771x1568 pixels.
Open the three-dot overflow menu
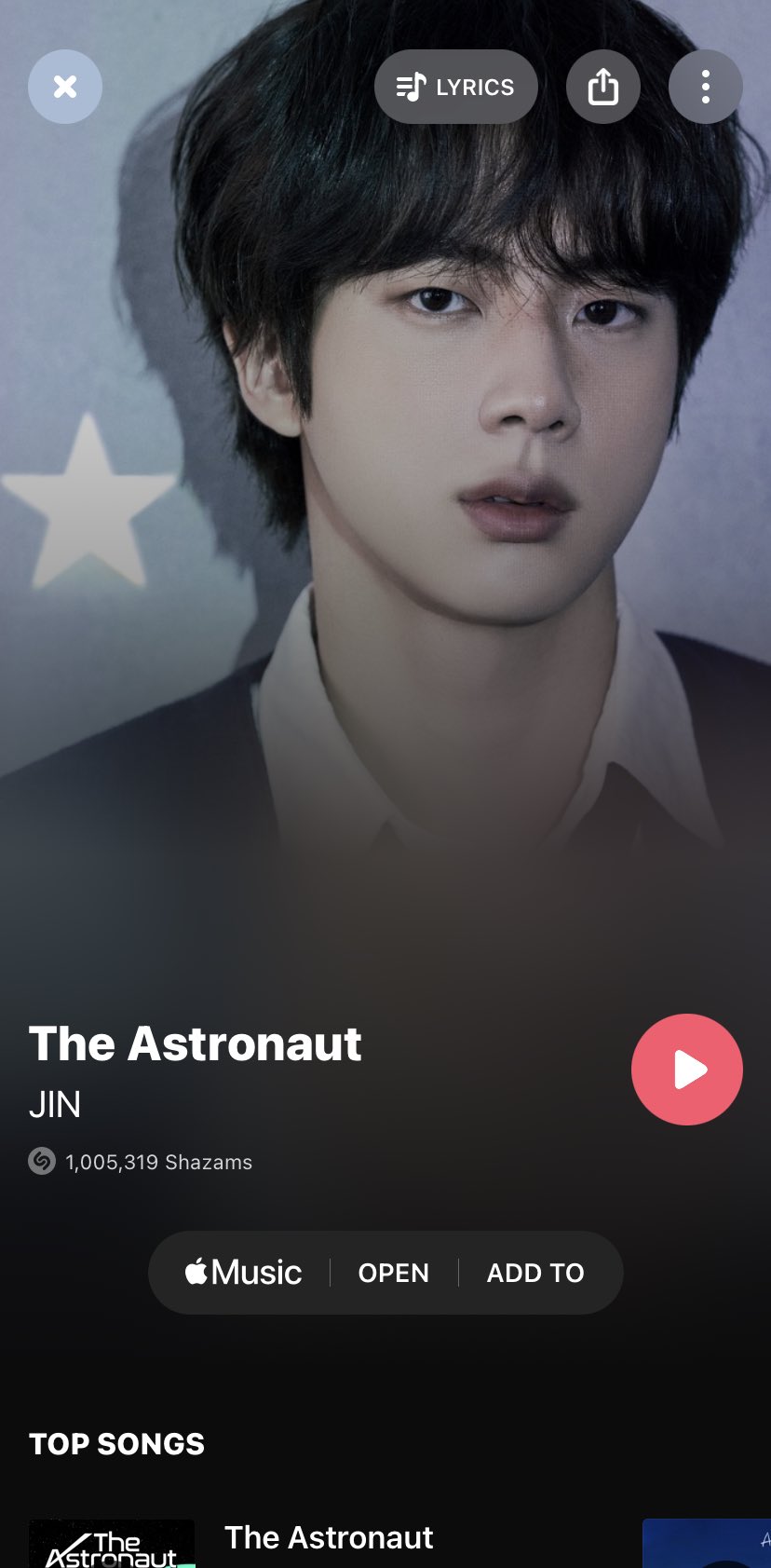pos(706,87)
